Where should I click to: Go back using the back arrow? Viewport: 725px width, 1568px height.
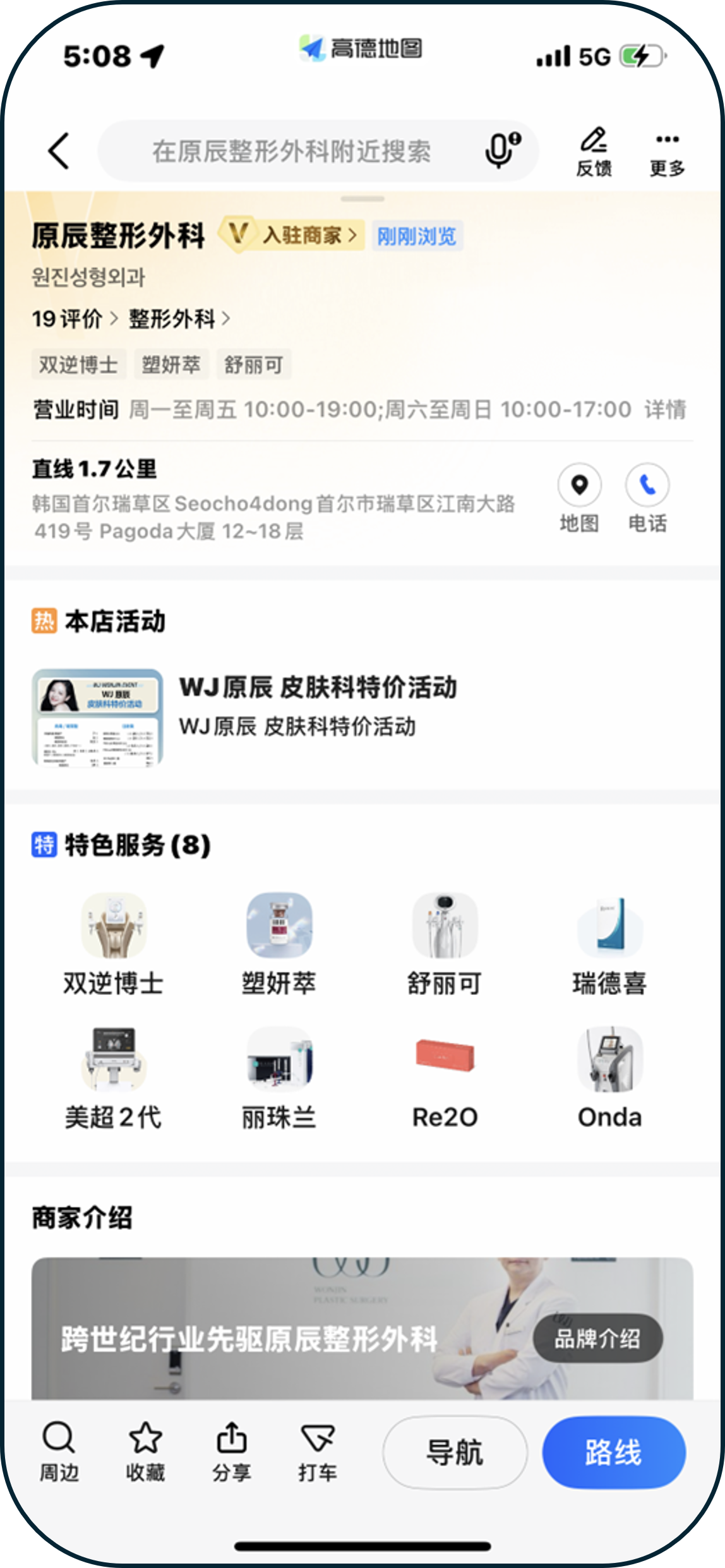pos(59,152)
